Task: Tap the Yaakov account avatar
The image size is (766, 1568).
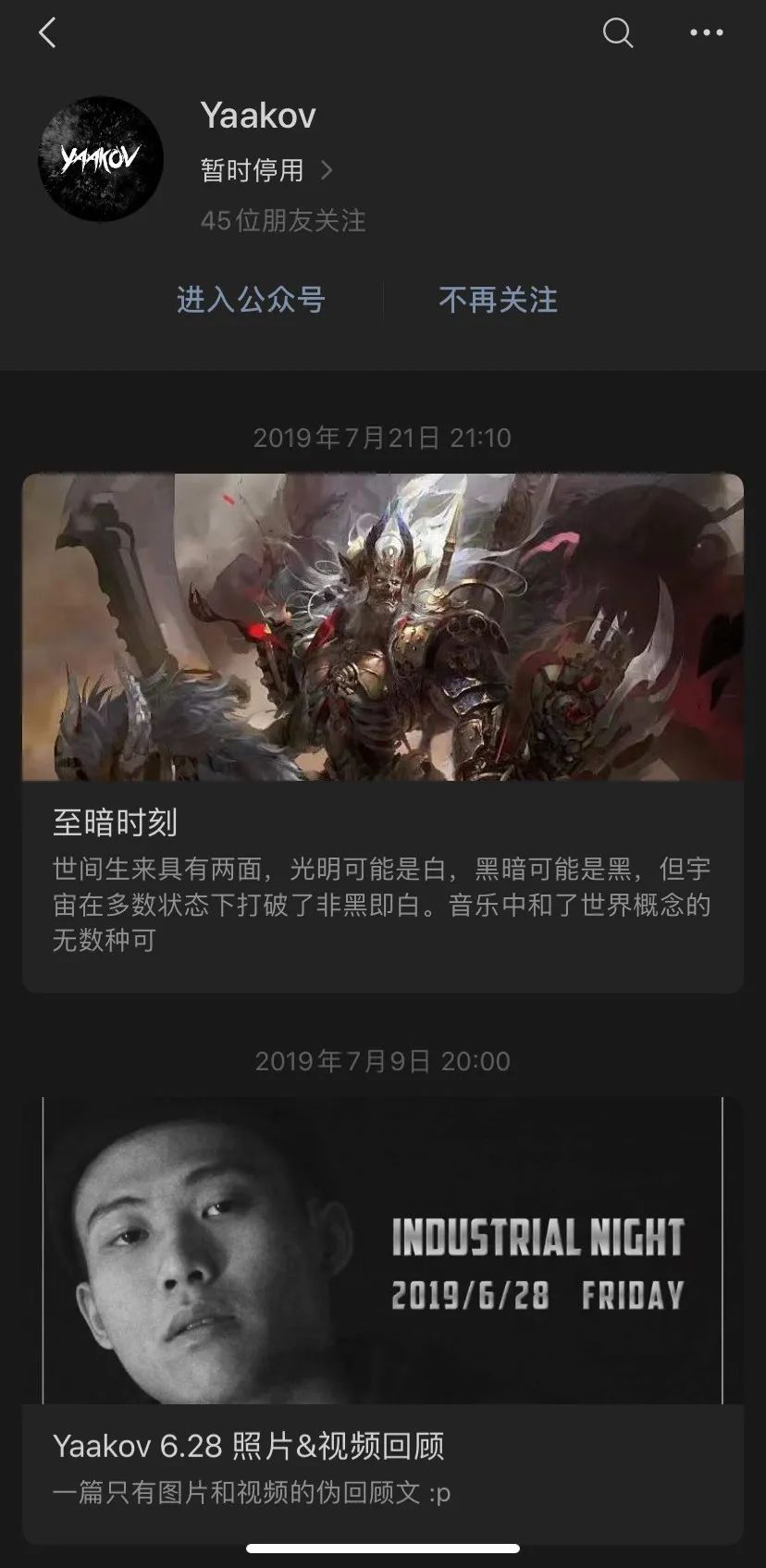Action: pos(101,159)
